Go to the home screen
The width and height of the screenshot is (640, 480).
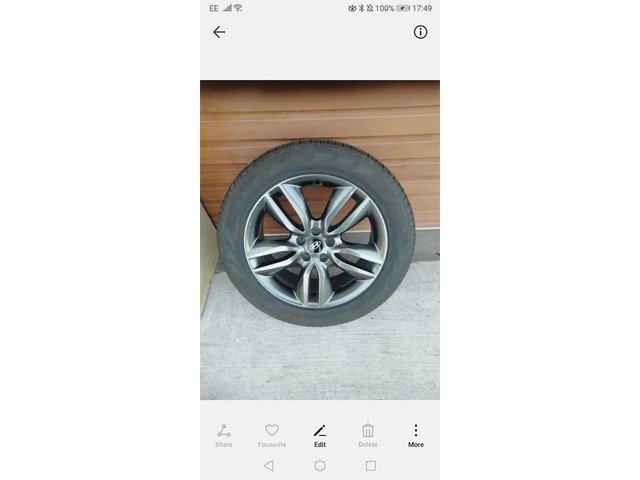coord(320,466)
